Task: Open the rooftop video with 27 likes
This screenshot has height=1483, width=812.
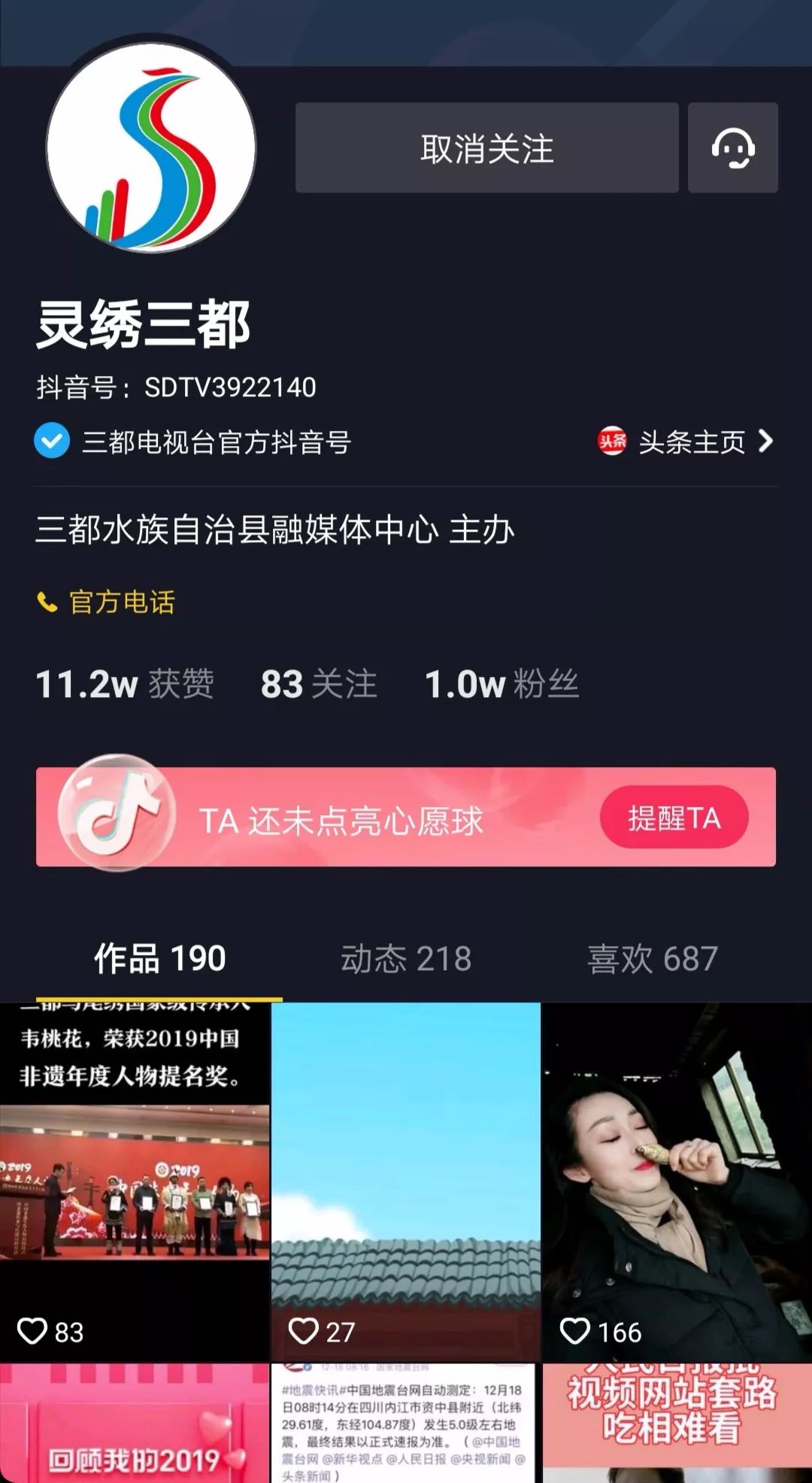Action: (x=406, y=1182)
